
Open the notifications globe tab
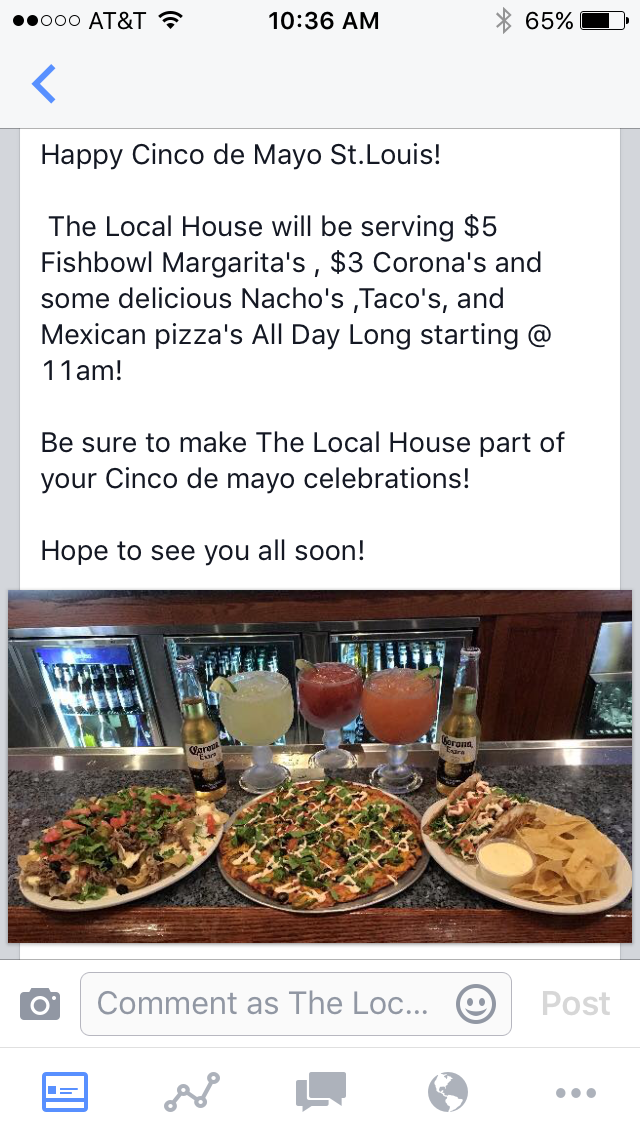pos(448,1092)
